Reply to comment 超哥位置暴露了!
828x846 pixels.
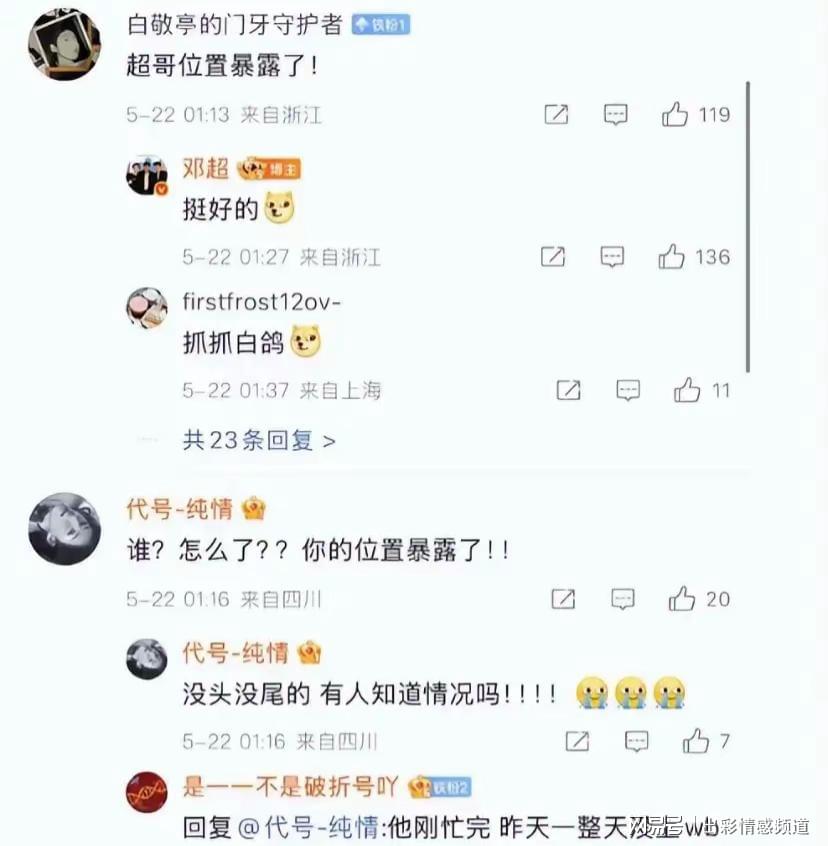616,115
